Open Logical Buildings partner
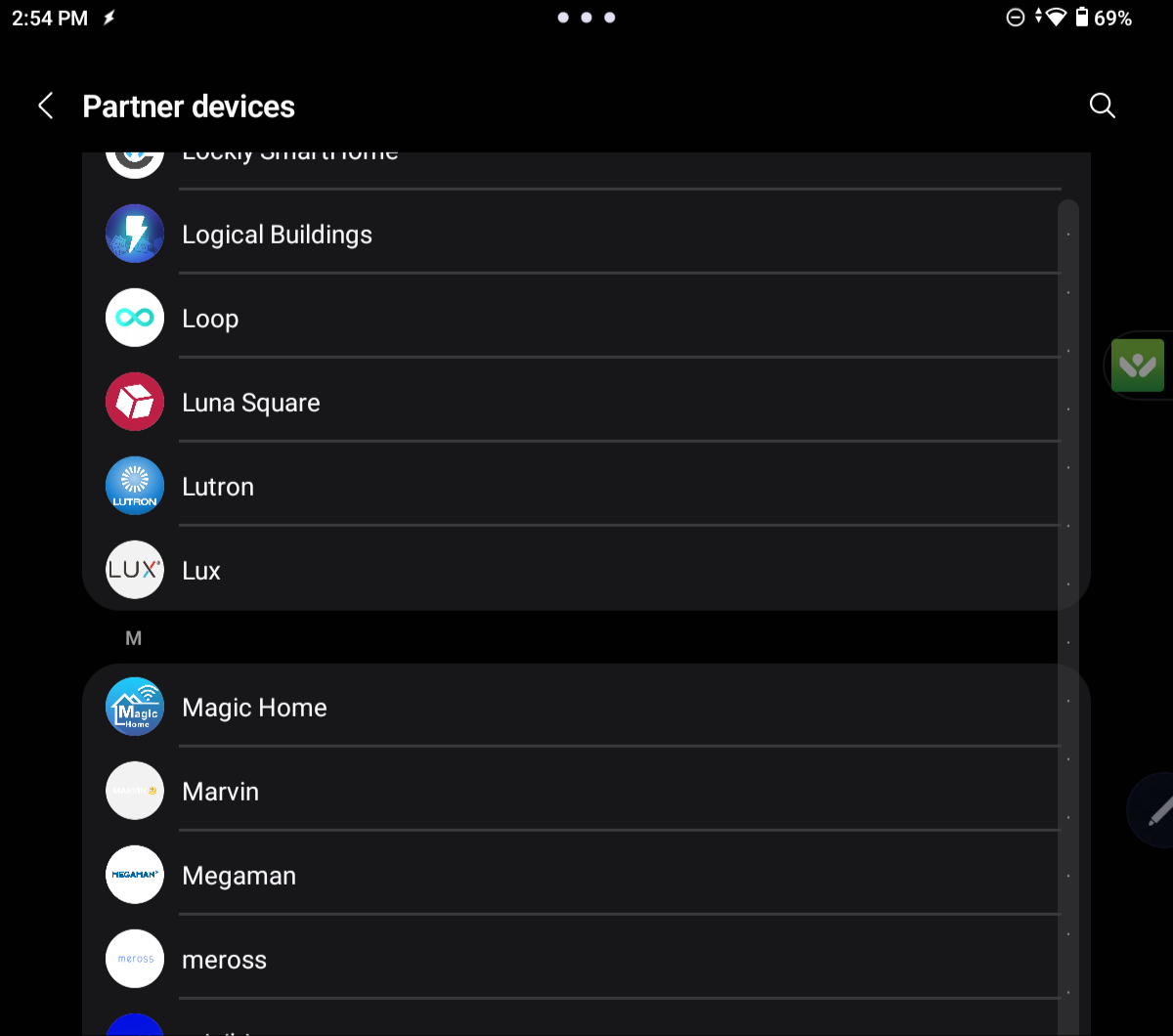The height and width of the screenshot is (1036, 1173). coord(277,235)
